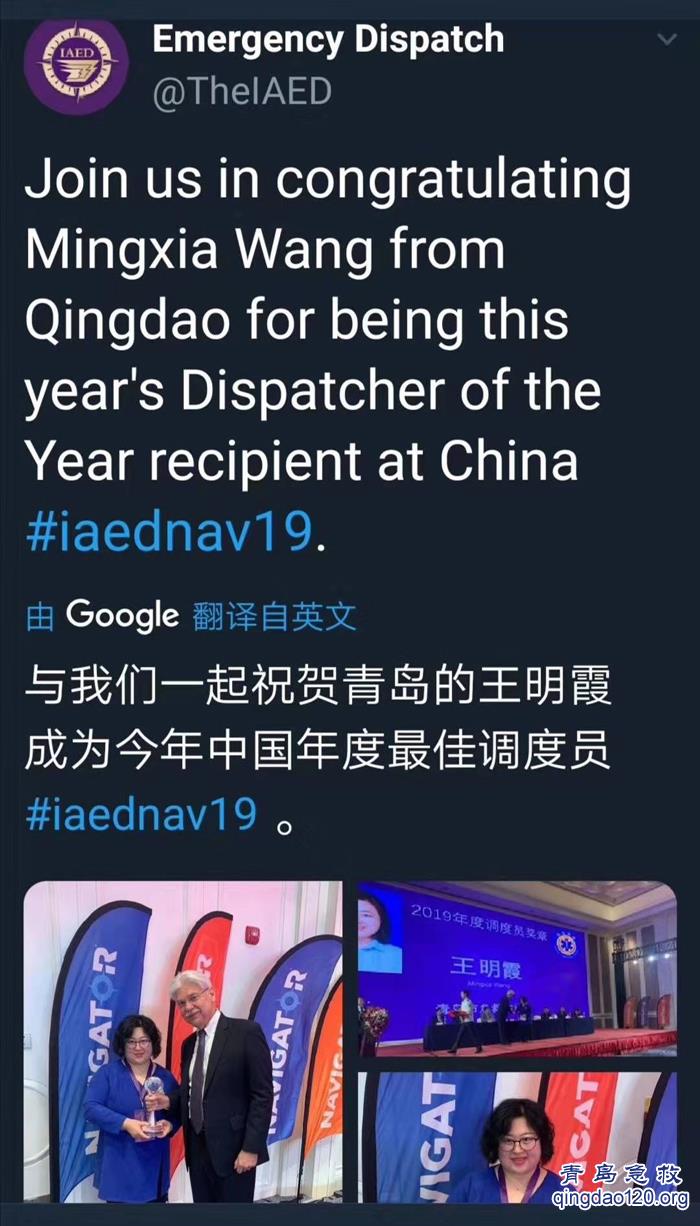Open the #iaednav19 hashtag in the English tweet
Viewport: 700px width, 1226px height.
click(x=168, y=531)
